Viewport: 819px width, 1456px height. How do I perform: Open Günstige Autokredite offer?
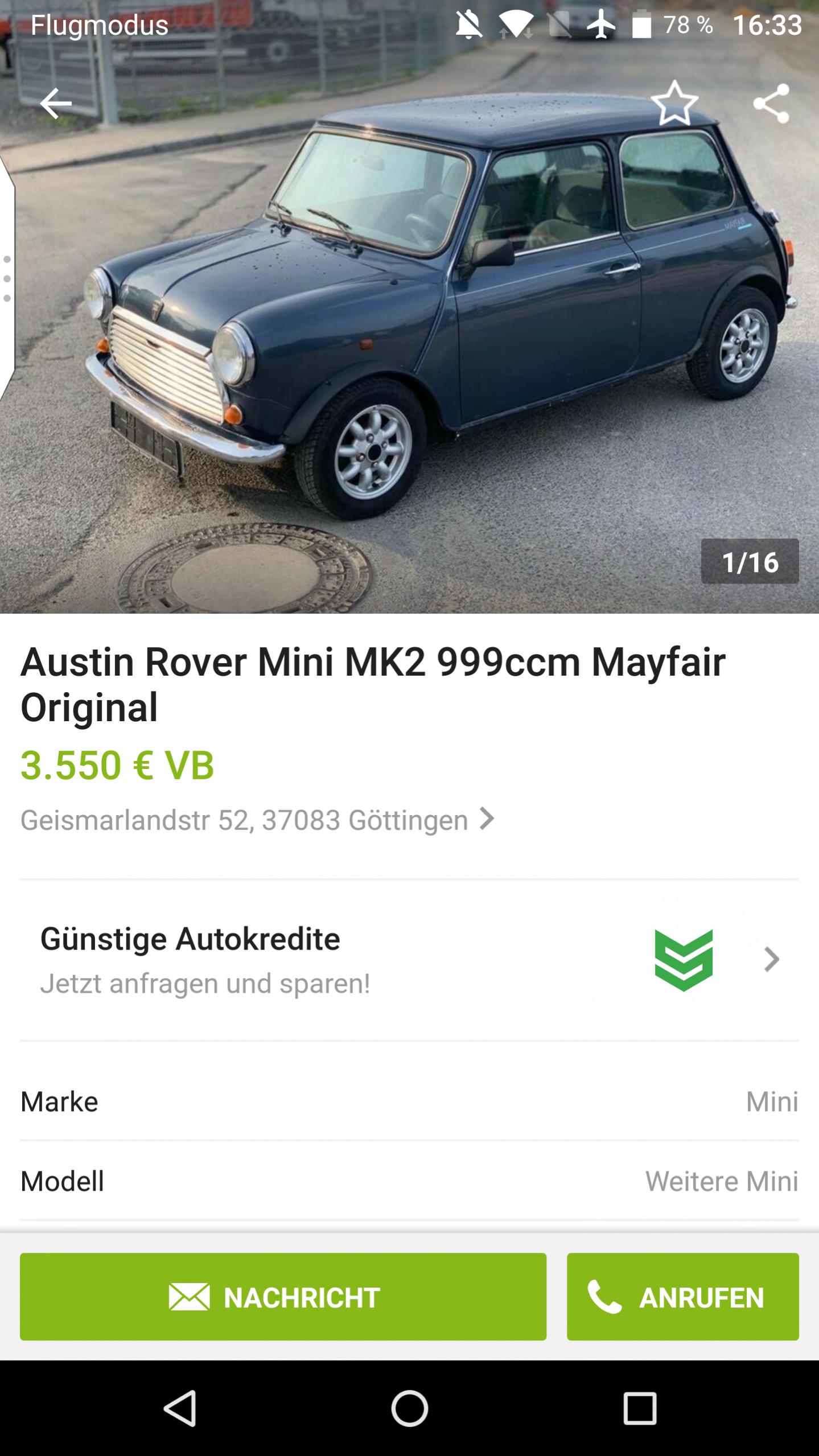tap(410, 960)
